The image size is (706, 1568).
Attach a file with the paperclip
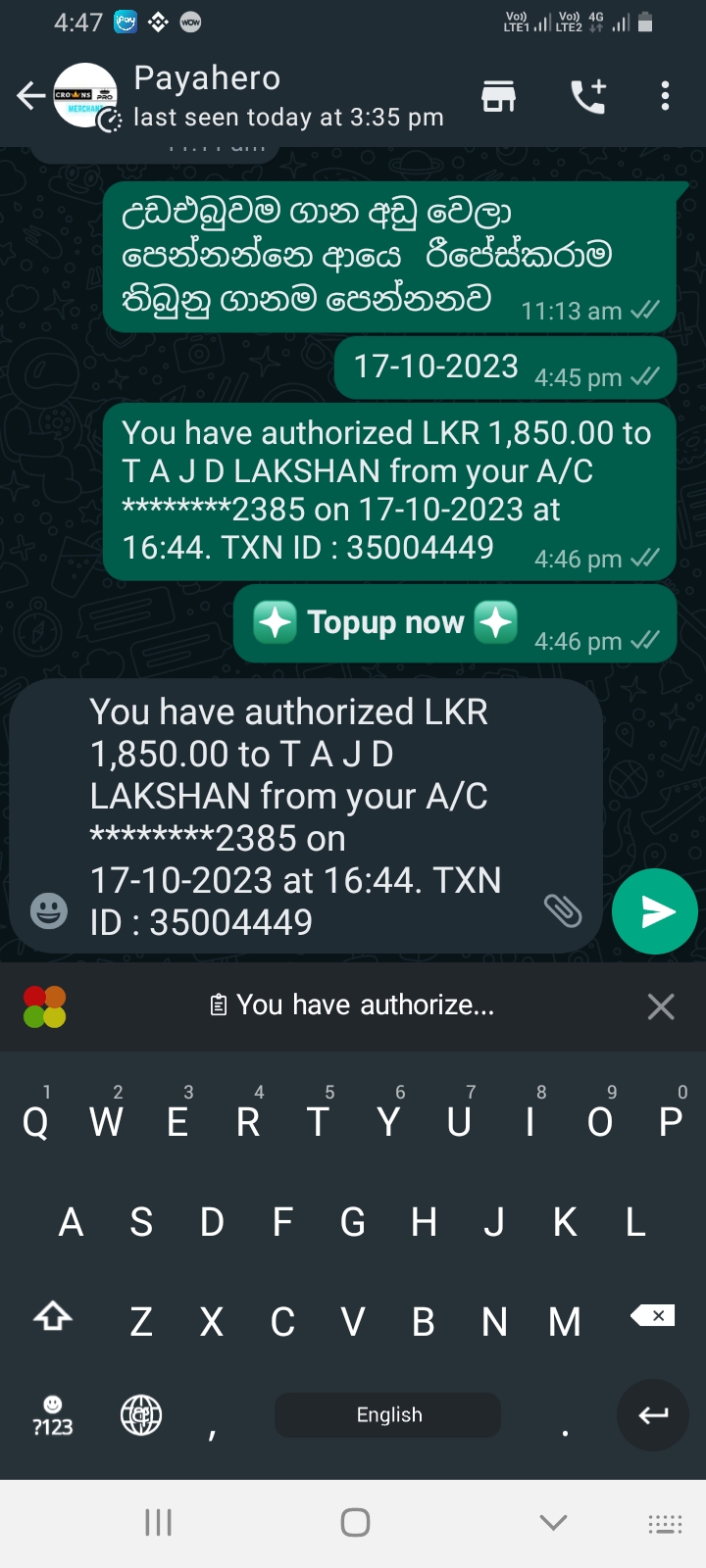point(563,910)
